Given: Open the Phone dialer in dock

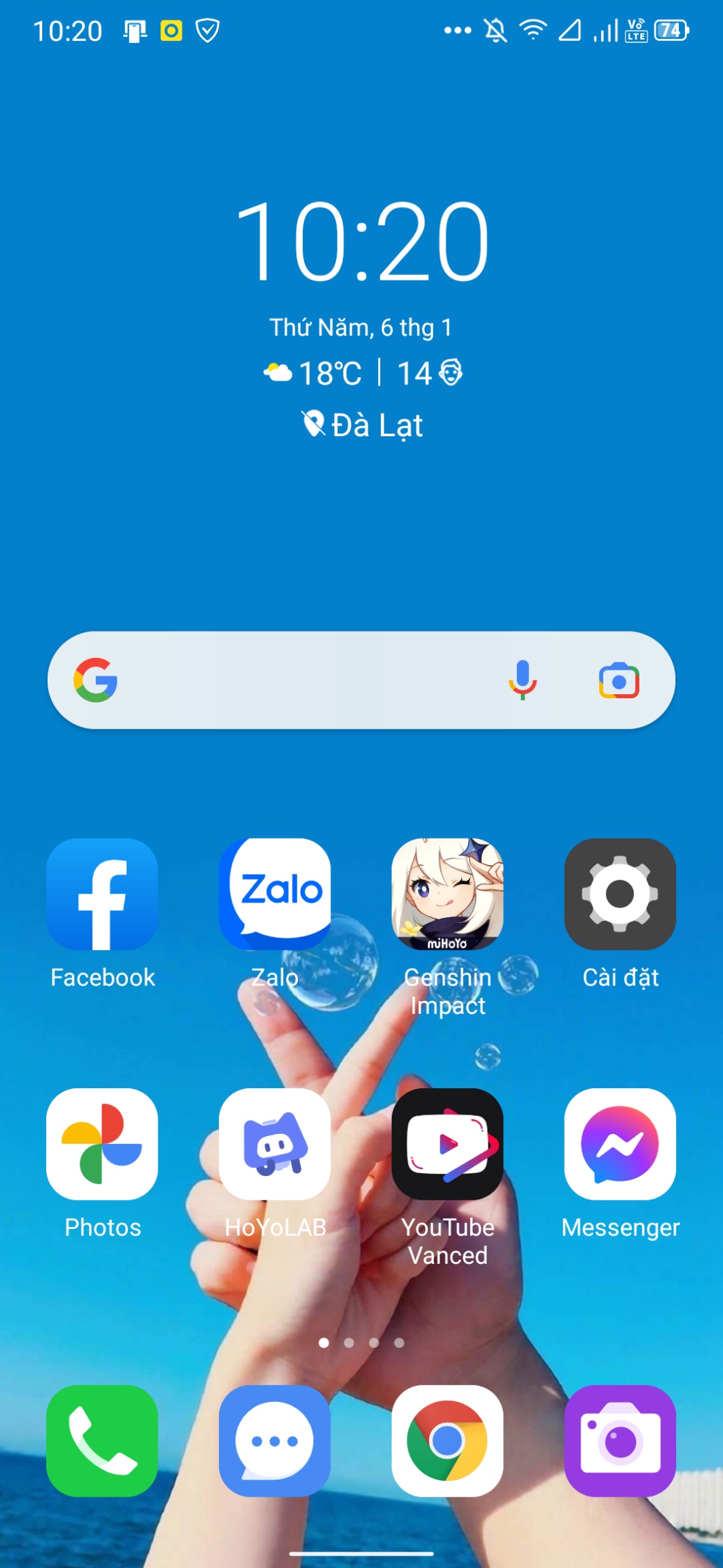Looking at the screenshot, I should coord(102,1441).
